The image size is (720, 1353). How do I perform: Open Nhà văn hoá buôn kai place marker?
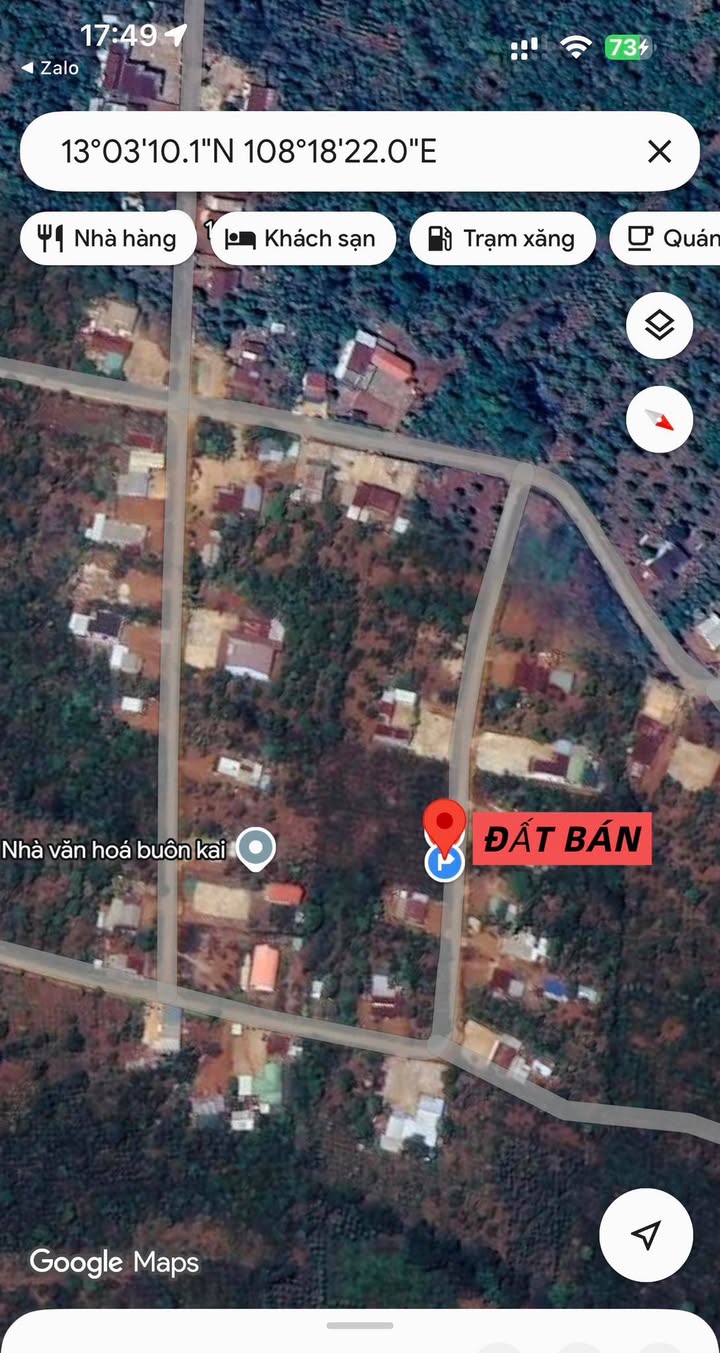258,850
